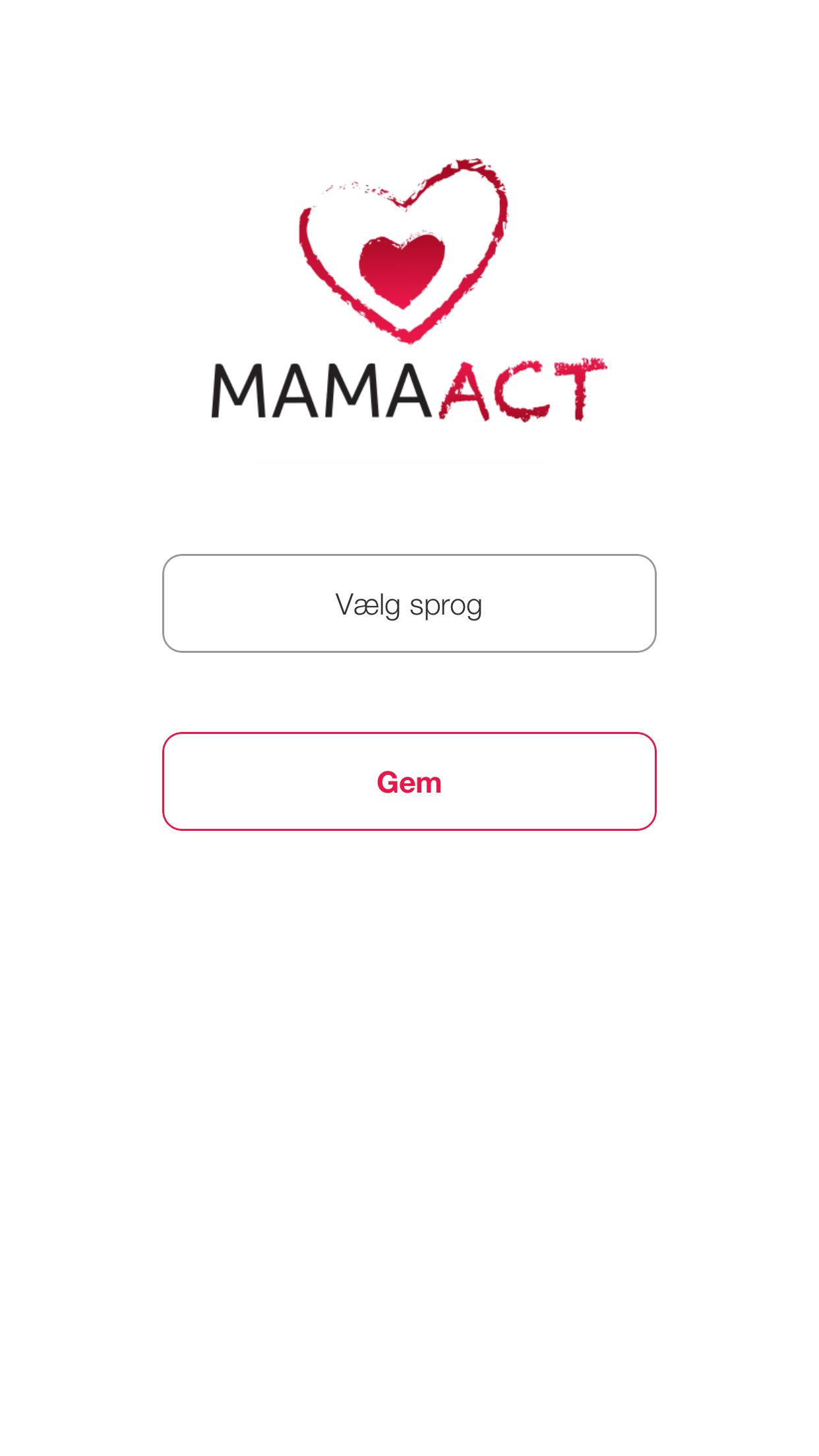Image resolution: width=819 pixels, height=1456 pixels.
Task: Tap the Gem button to save
Action: (x=409, y=781)
